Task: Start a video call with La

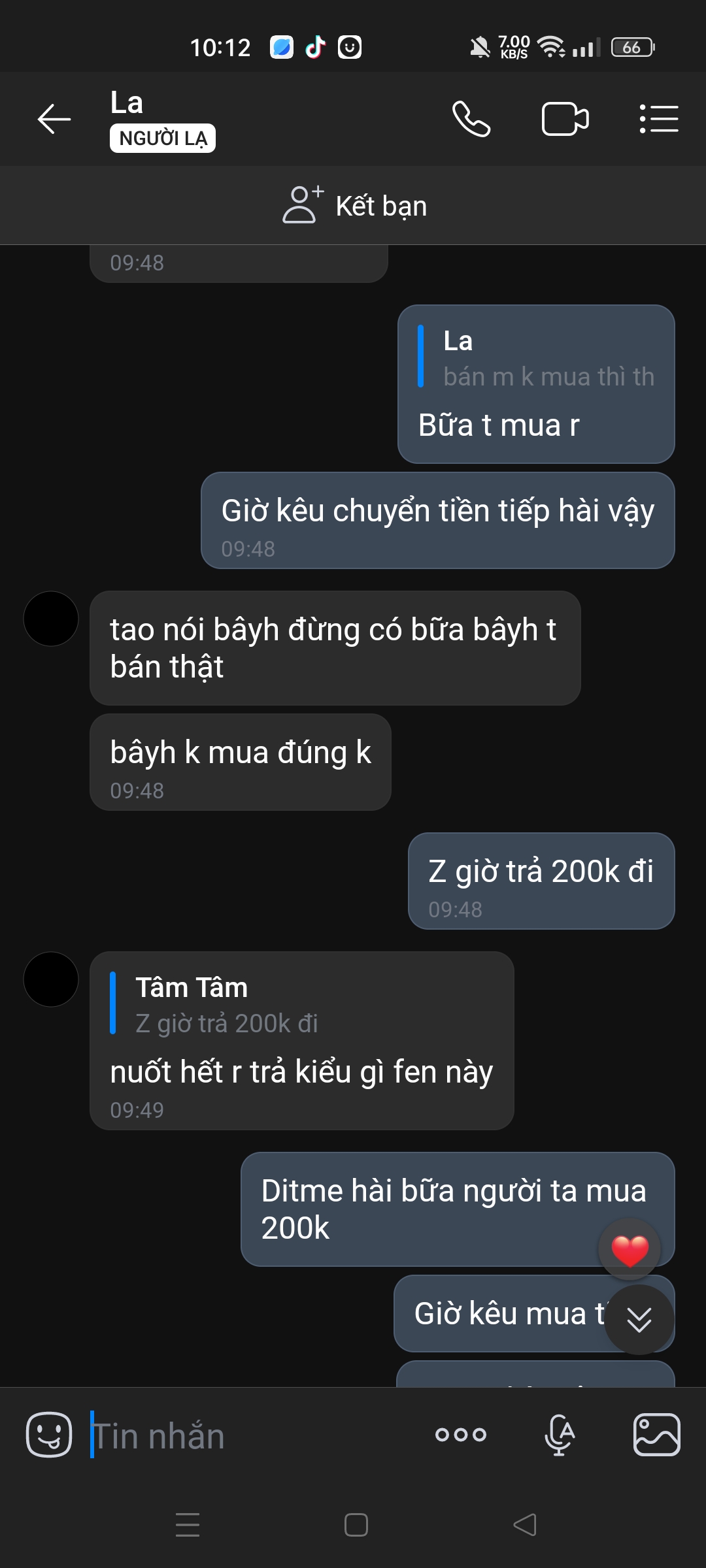Action: point(565,119)
